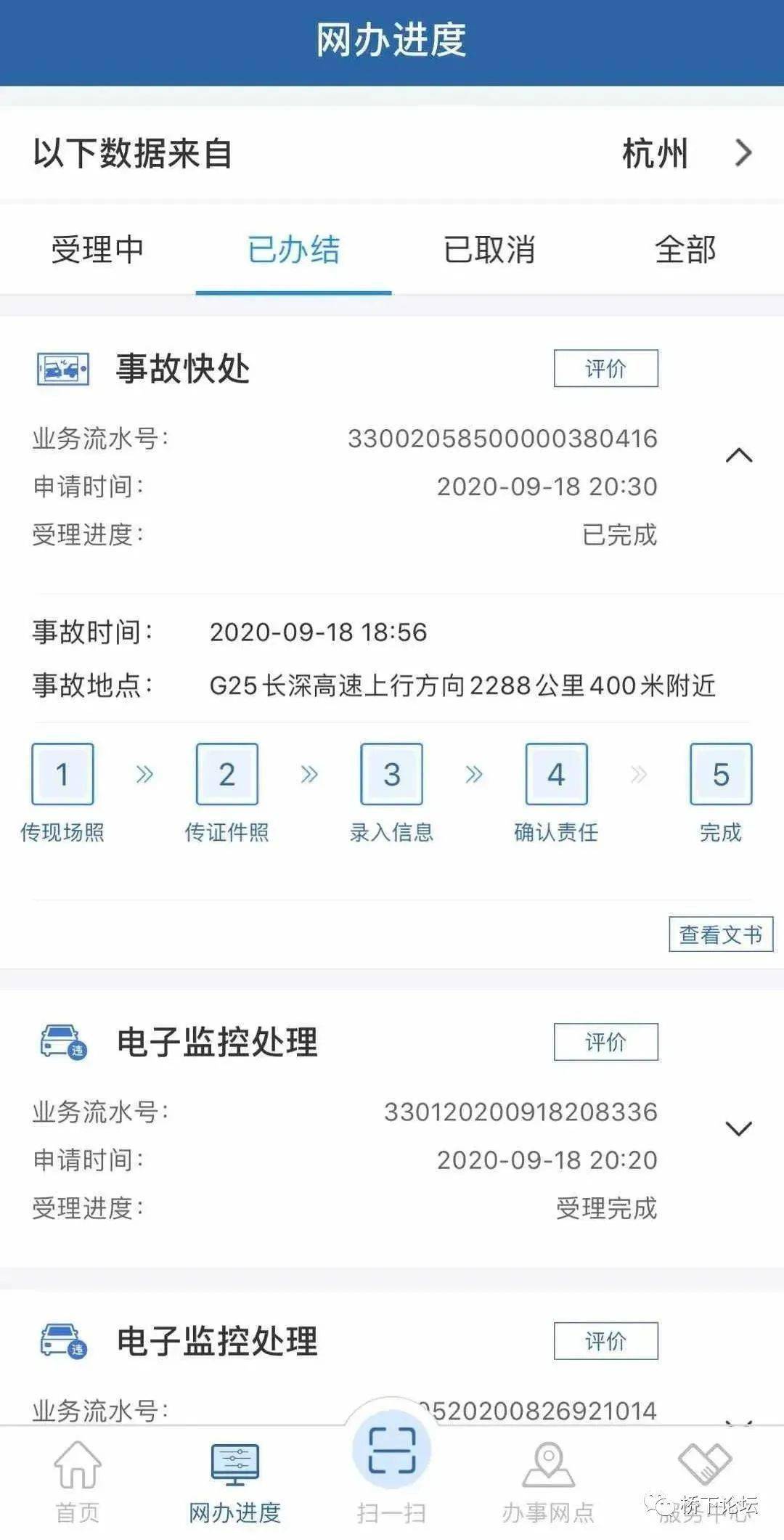
Task: Collapse the 事故快处 details
Action: pyautogui.click(x=739, y=456)
